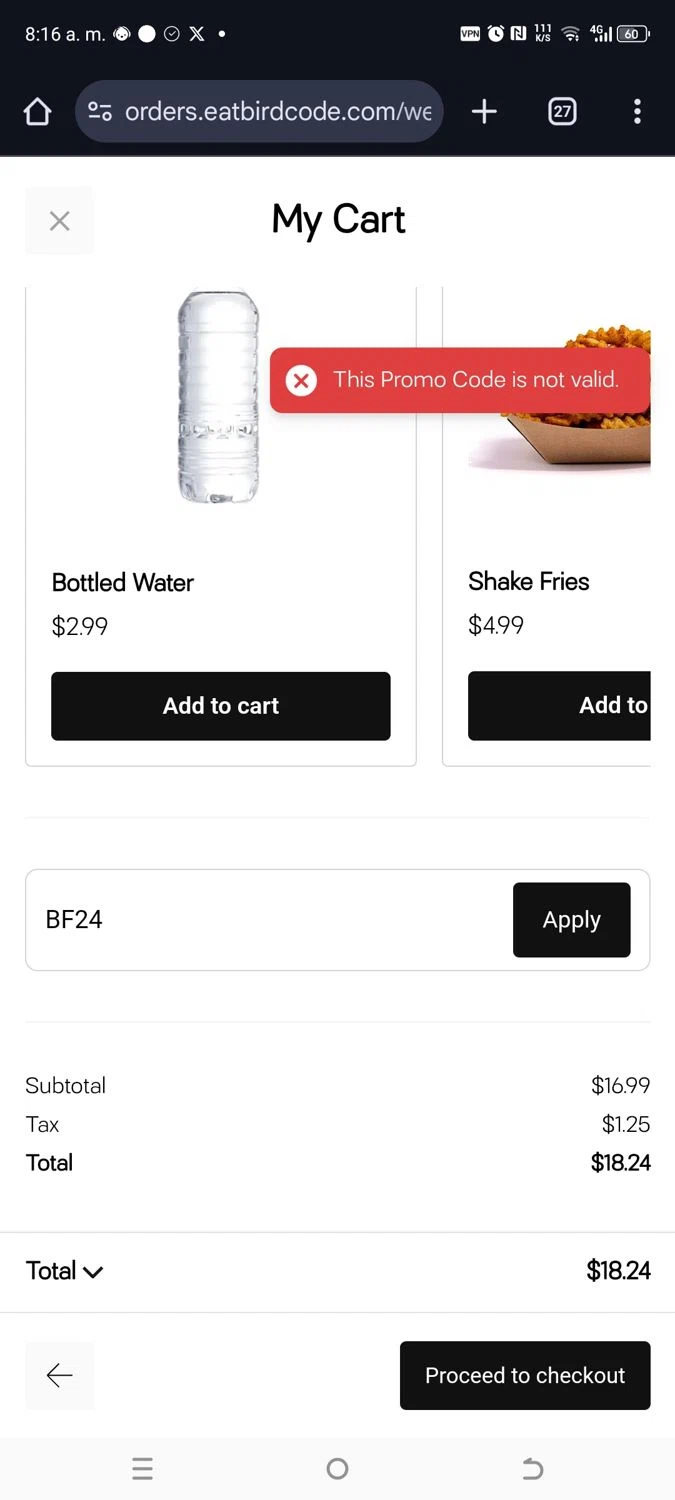Open the recent apps view

coord(142,1468)
